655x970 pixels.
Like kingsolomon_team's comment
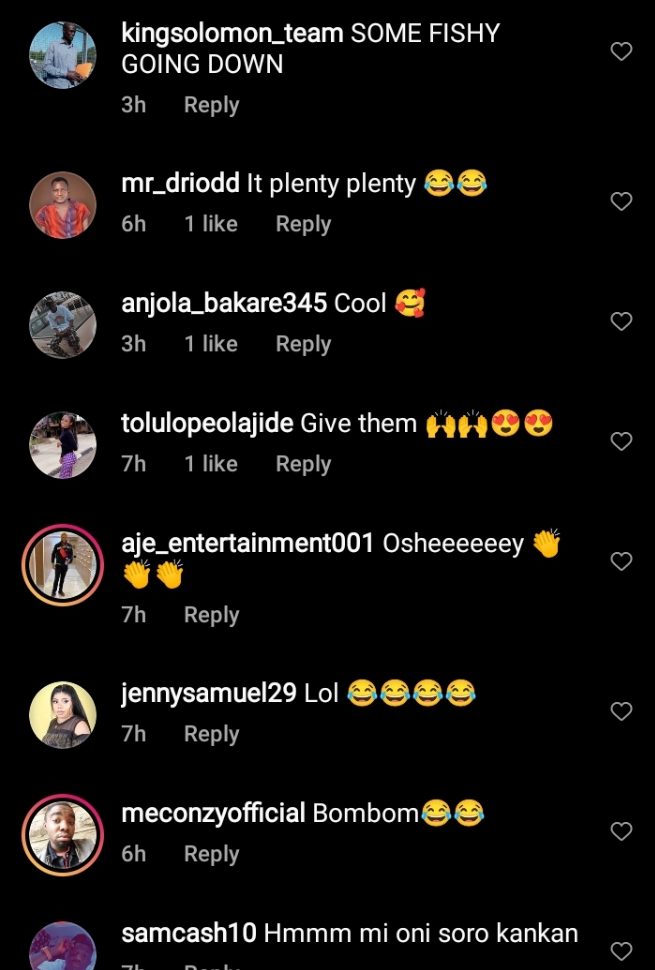click(621, 51)
